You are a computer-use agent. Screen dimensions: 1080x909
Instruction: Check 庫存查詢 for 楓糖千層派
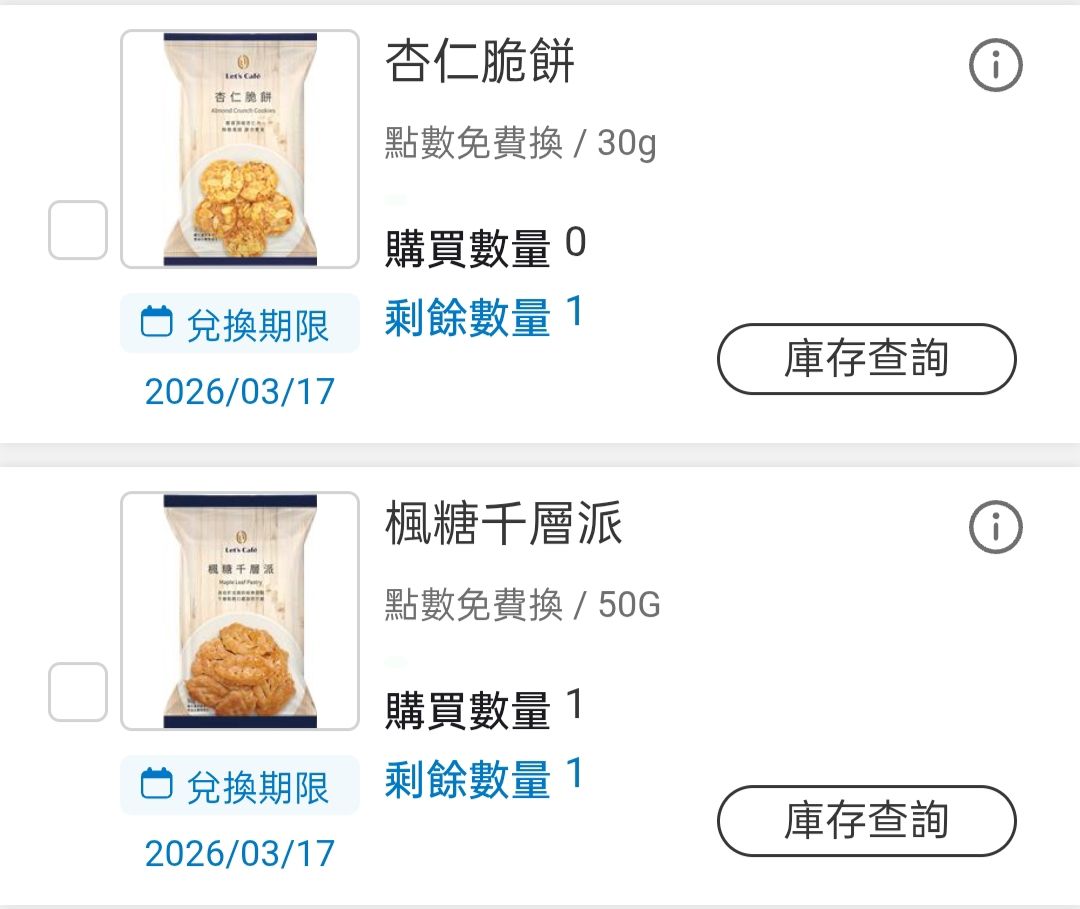pyautogui.click(x=866, y=821)
